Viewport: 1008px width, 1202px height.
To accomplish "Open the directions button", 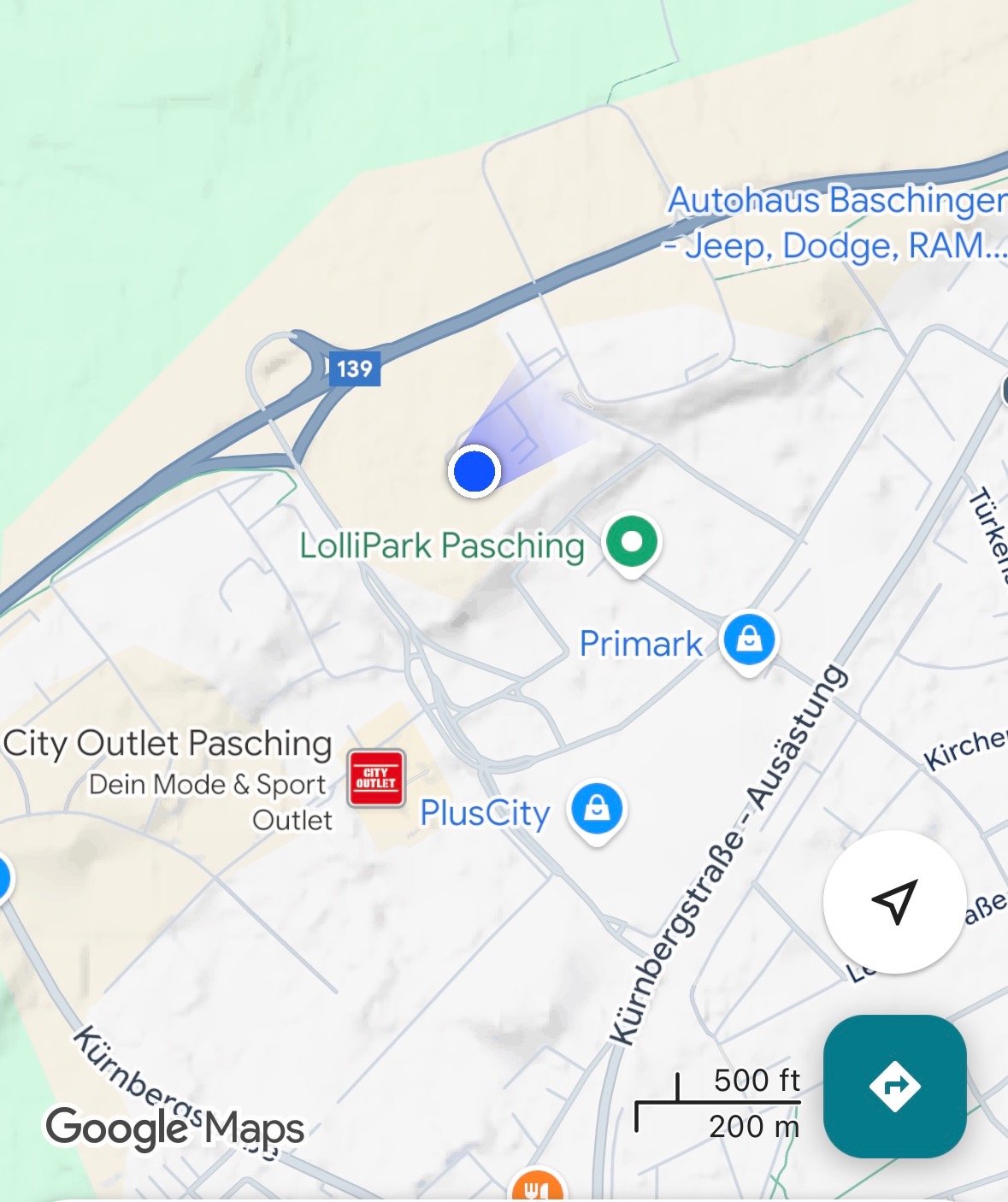I will tap(894, 1086).
